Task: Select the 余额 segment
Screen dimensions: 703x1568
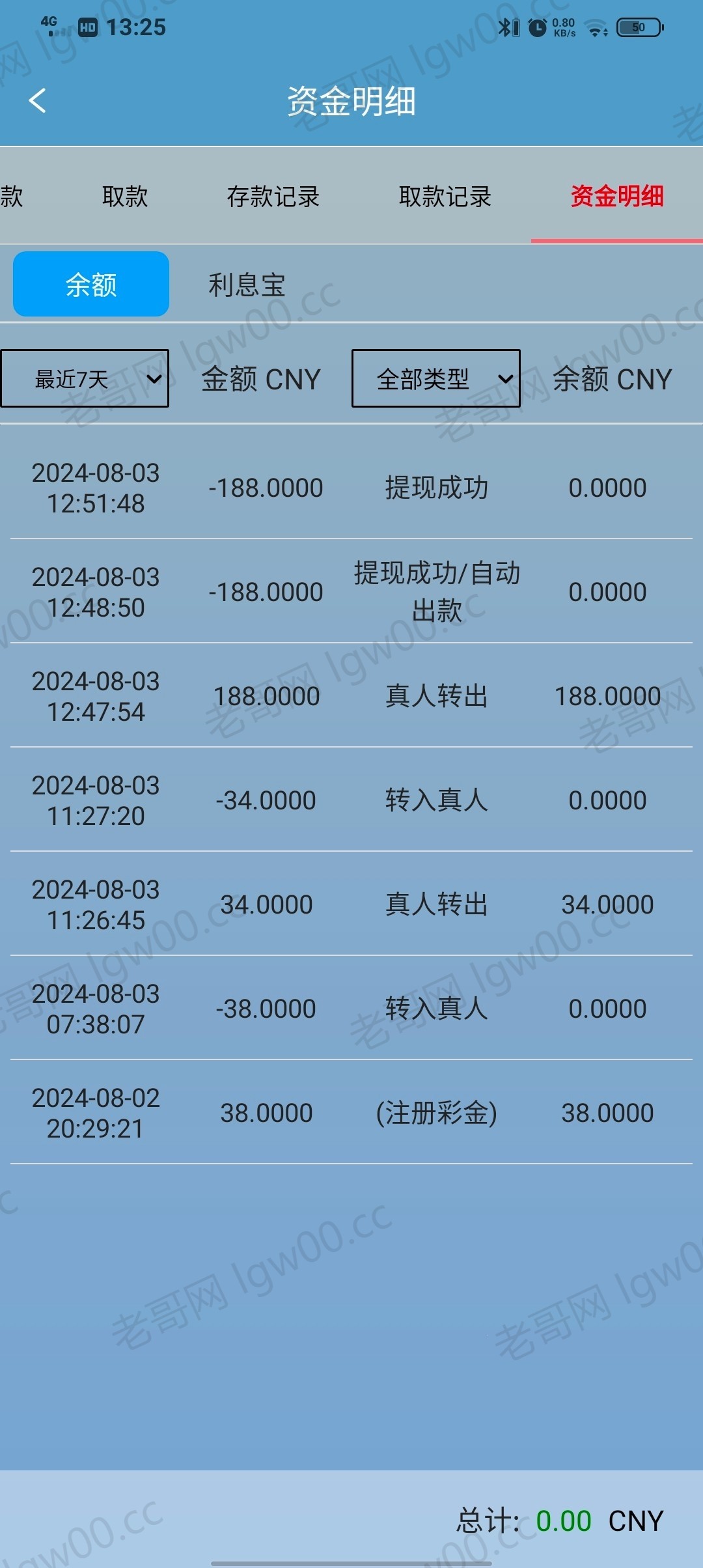Action: [91, 284]
